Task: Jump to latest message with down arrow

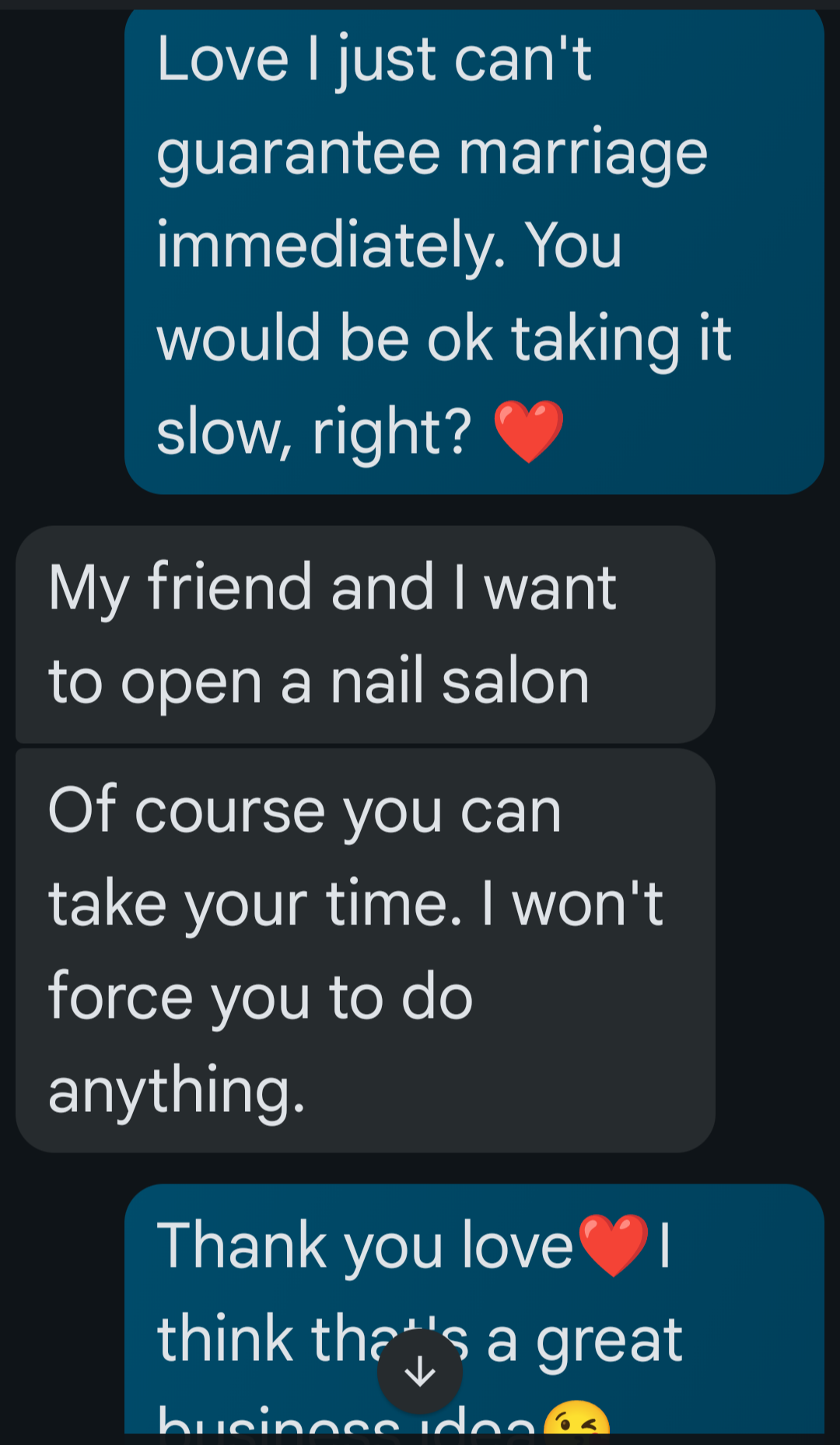Action: pyautogui.click(x=420, y=1371)
